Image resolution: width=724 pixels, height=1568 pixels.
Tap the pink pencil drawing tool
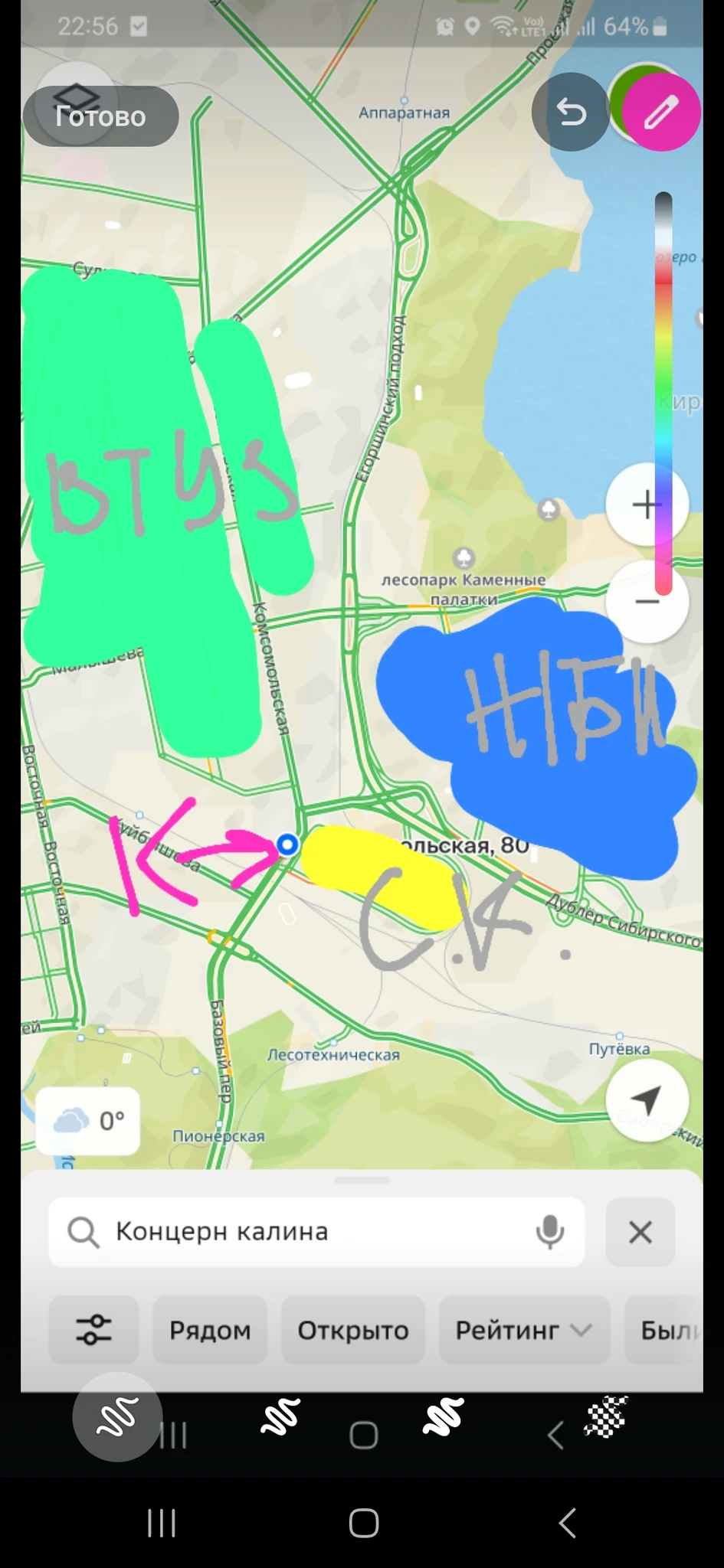661,113
